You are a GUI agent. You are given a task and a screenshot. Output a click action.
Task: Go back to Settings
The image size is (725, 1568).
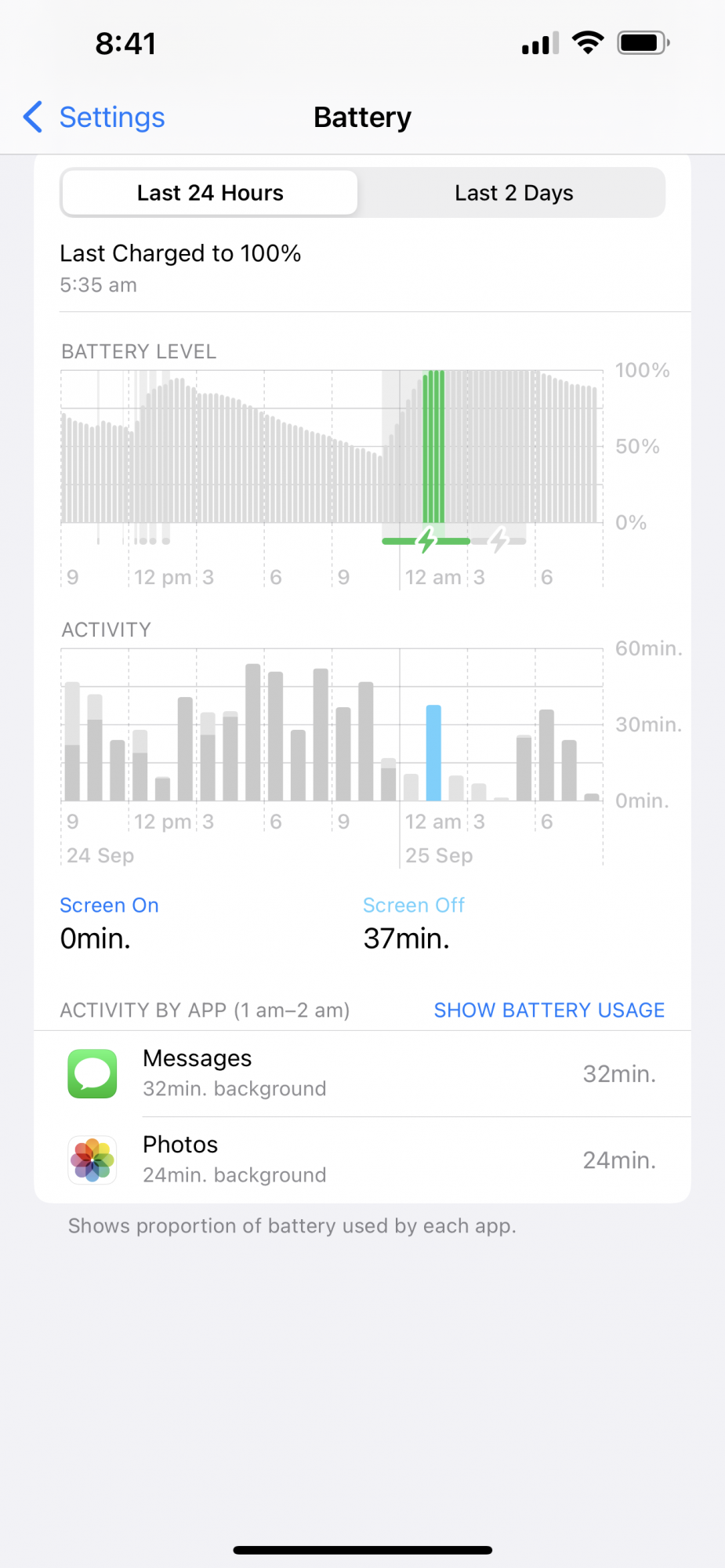tap(94, 118)
